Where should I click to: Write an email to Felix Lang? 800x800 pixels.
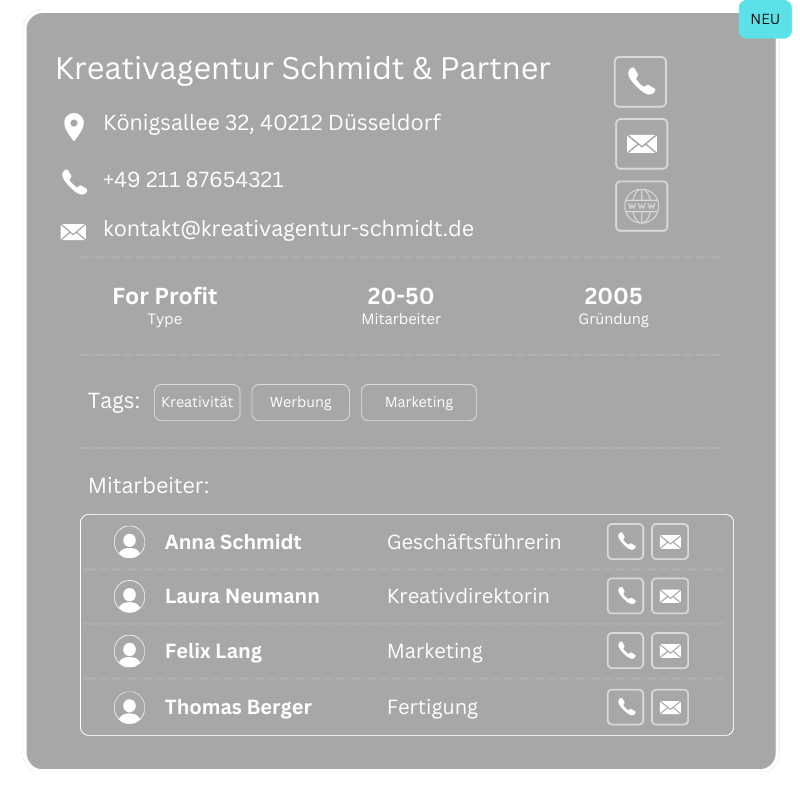point(670,651)
